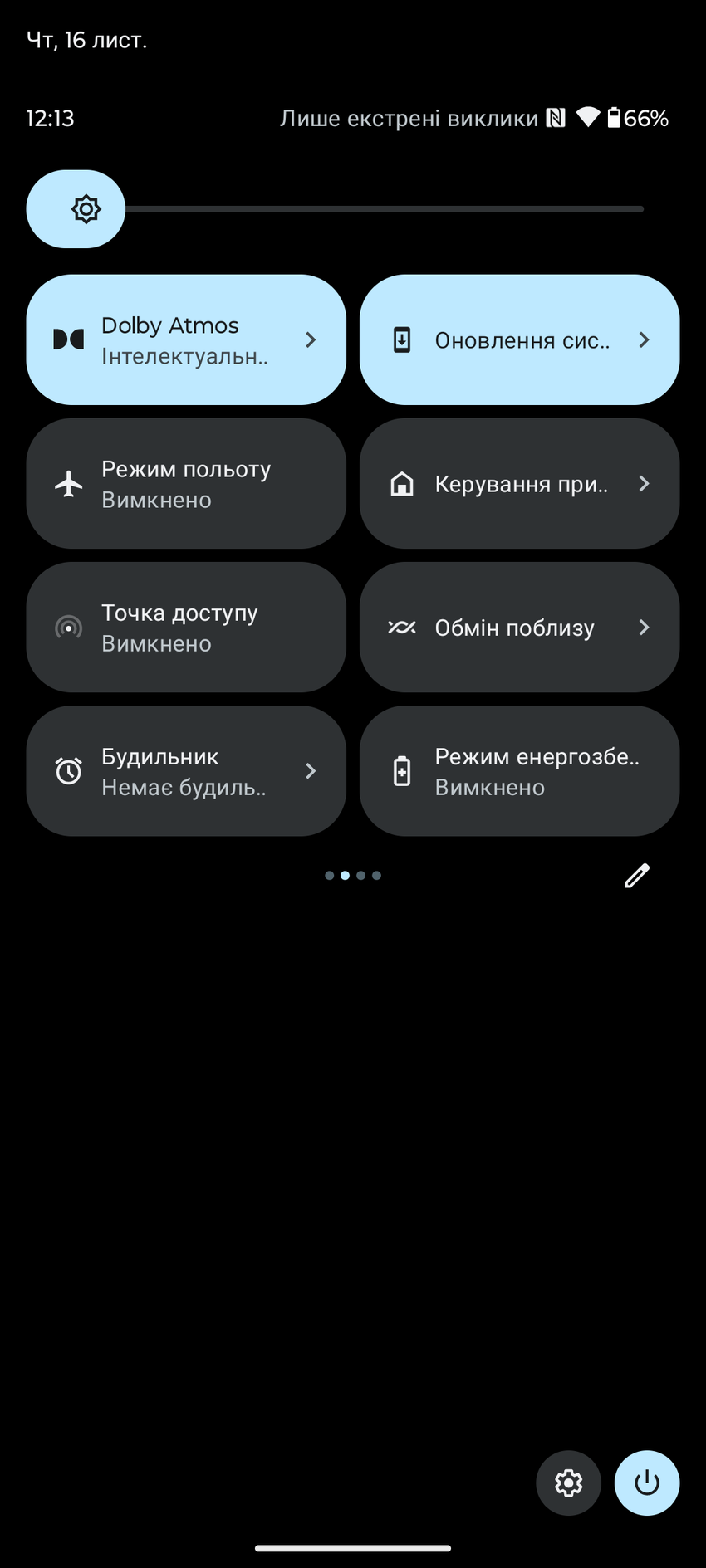Open system settings via the gear icon
This screenshot has height=1568, width=706.
pos(568,1483)
